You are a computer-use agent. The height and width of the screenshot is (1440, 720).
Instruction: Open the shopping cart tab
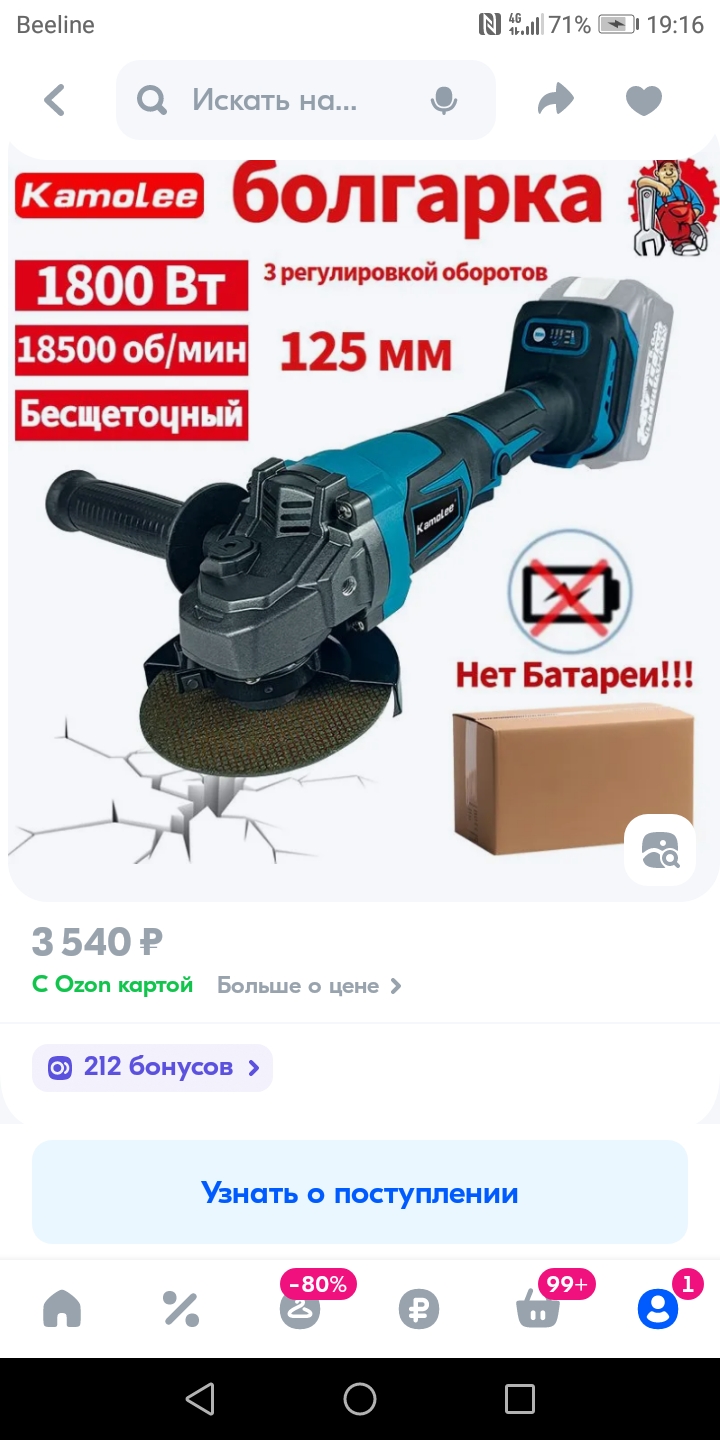[x=539, y=1306]
